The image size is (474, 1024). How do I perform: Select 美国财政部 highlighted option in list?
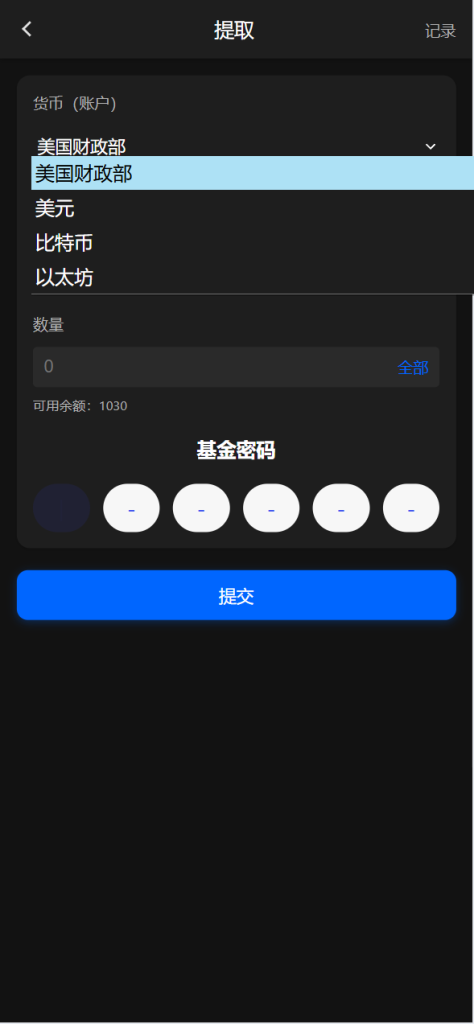(252, 173)
